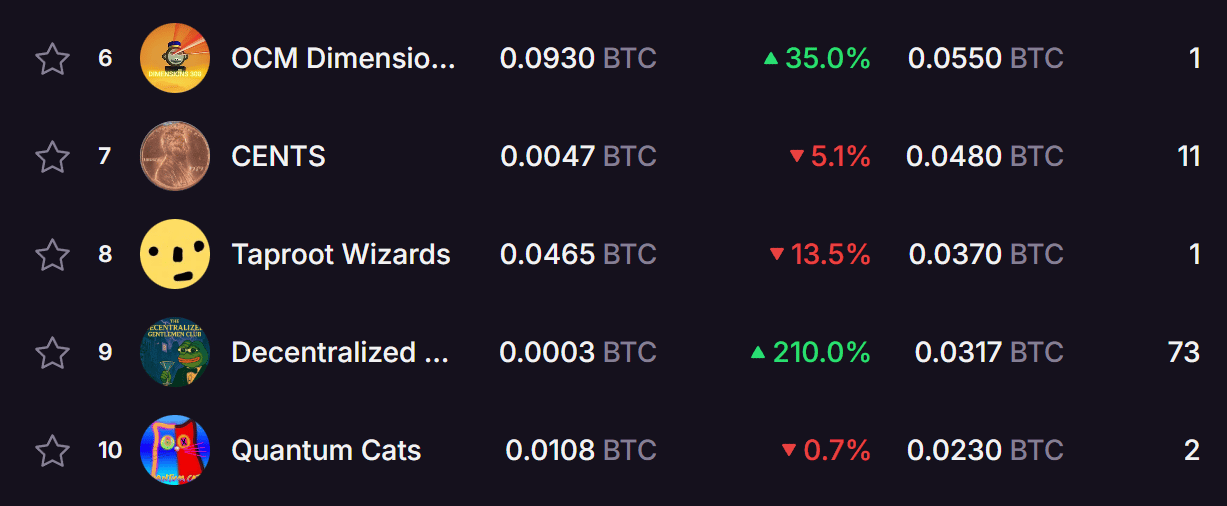
Task: Star the CENTS collection
Action: click(52, 157)
